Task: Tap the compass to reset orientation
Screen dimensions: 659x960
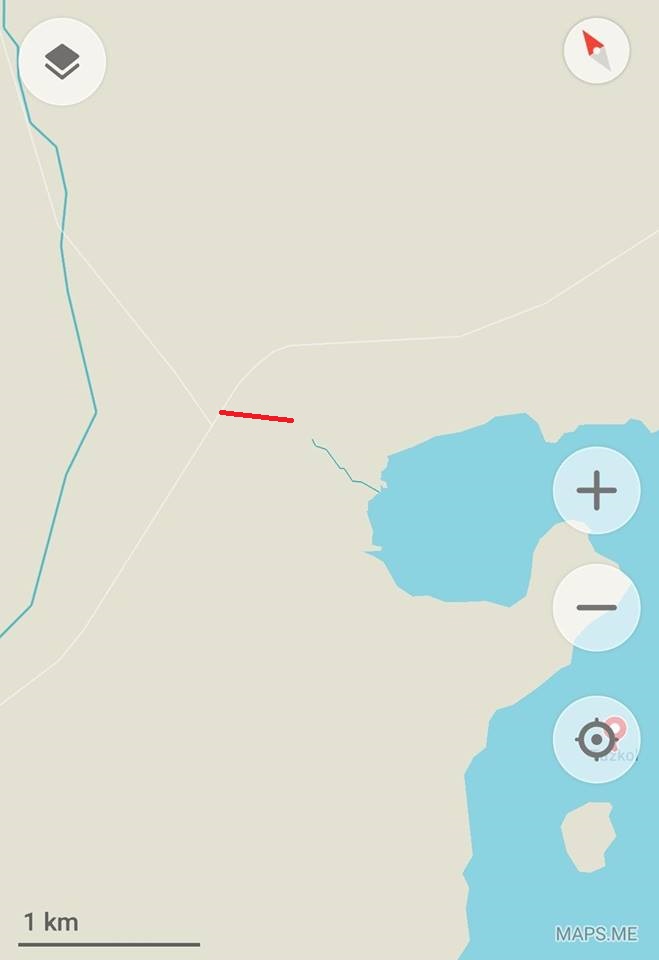Action: [596, 50]
